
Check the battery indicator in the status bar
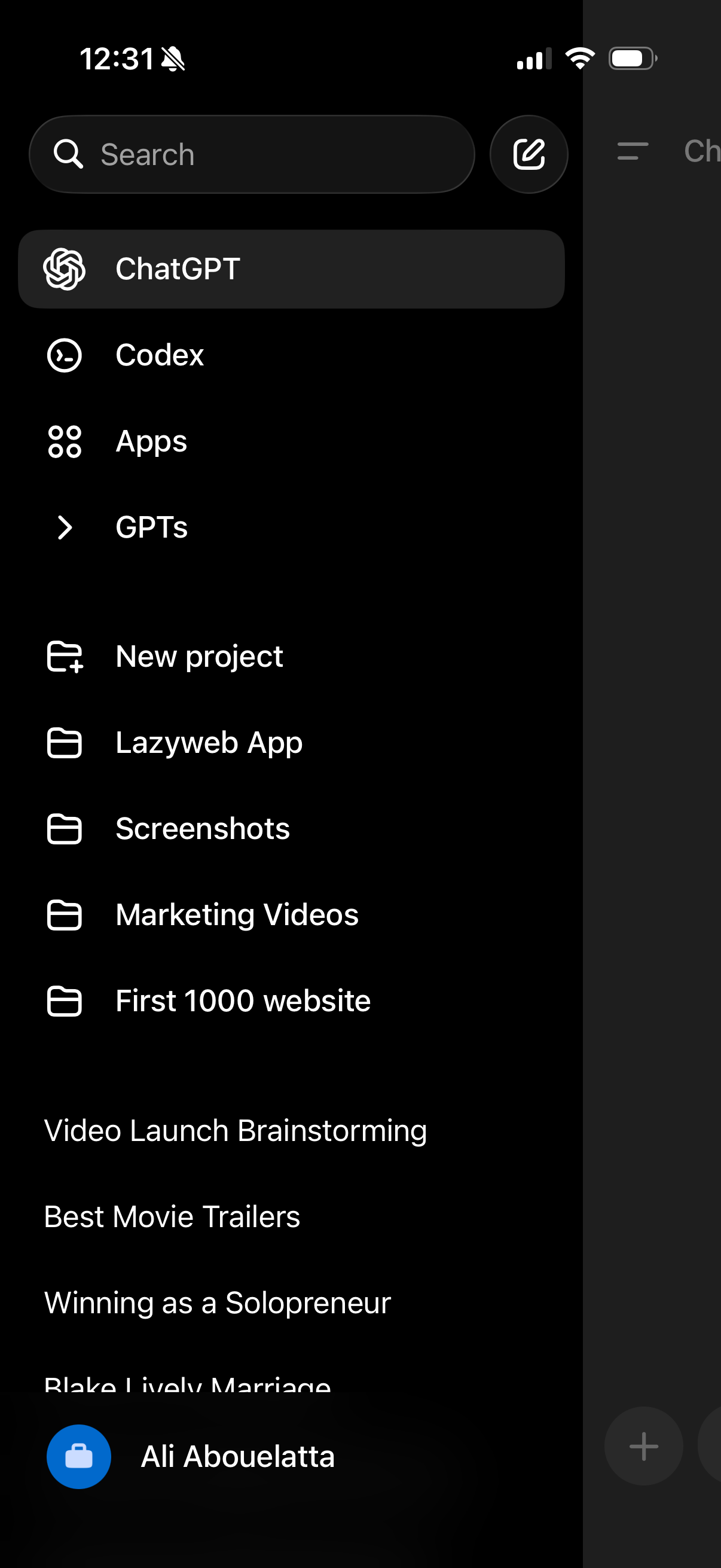(631, 58)
